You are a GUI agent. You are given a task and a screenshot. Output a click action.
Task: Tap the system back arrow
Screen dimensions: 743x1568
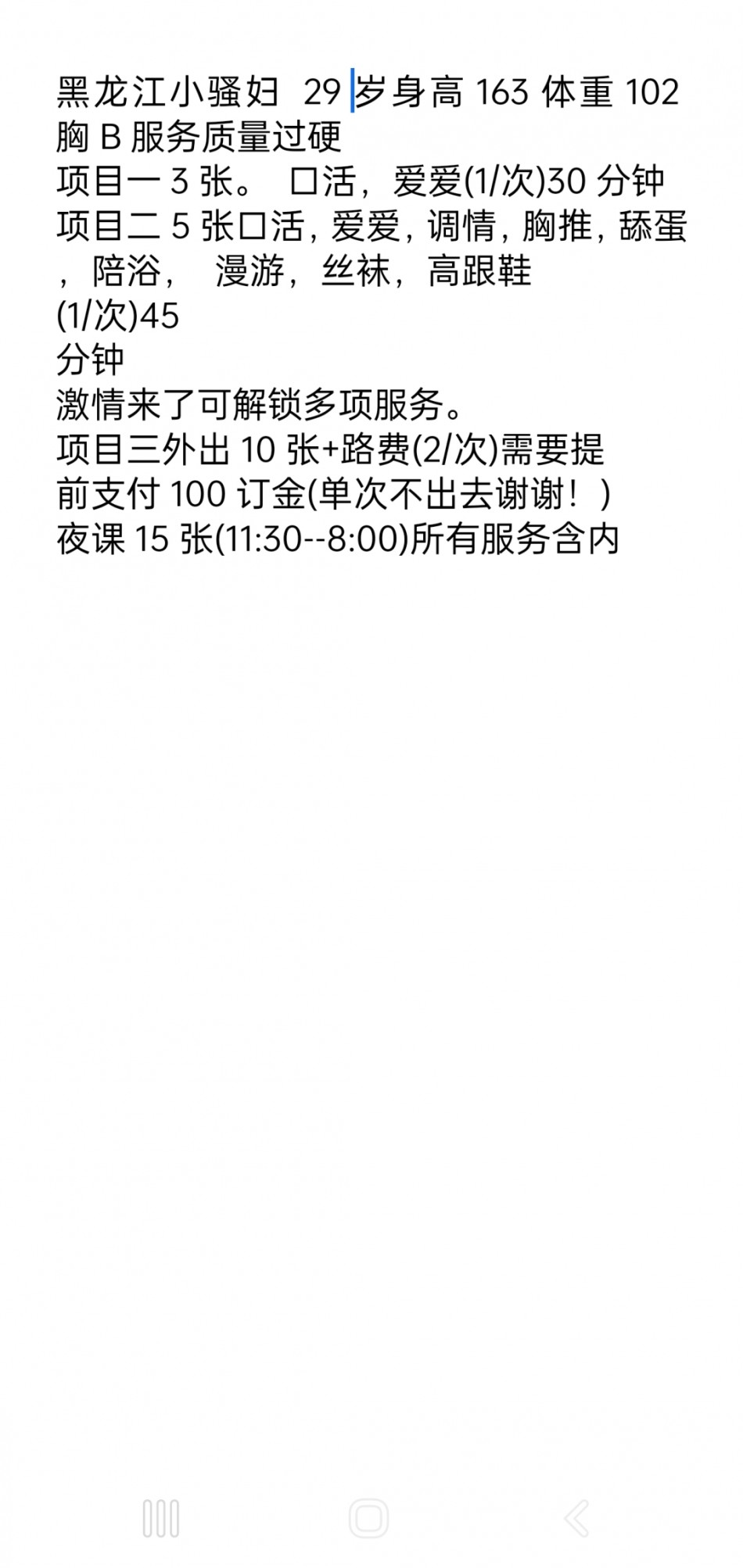pos(576,1519)
